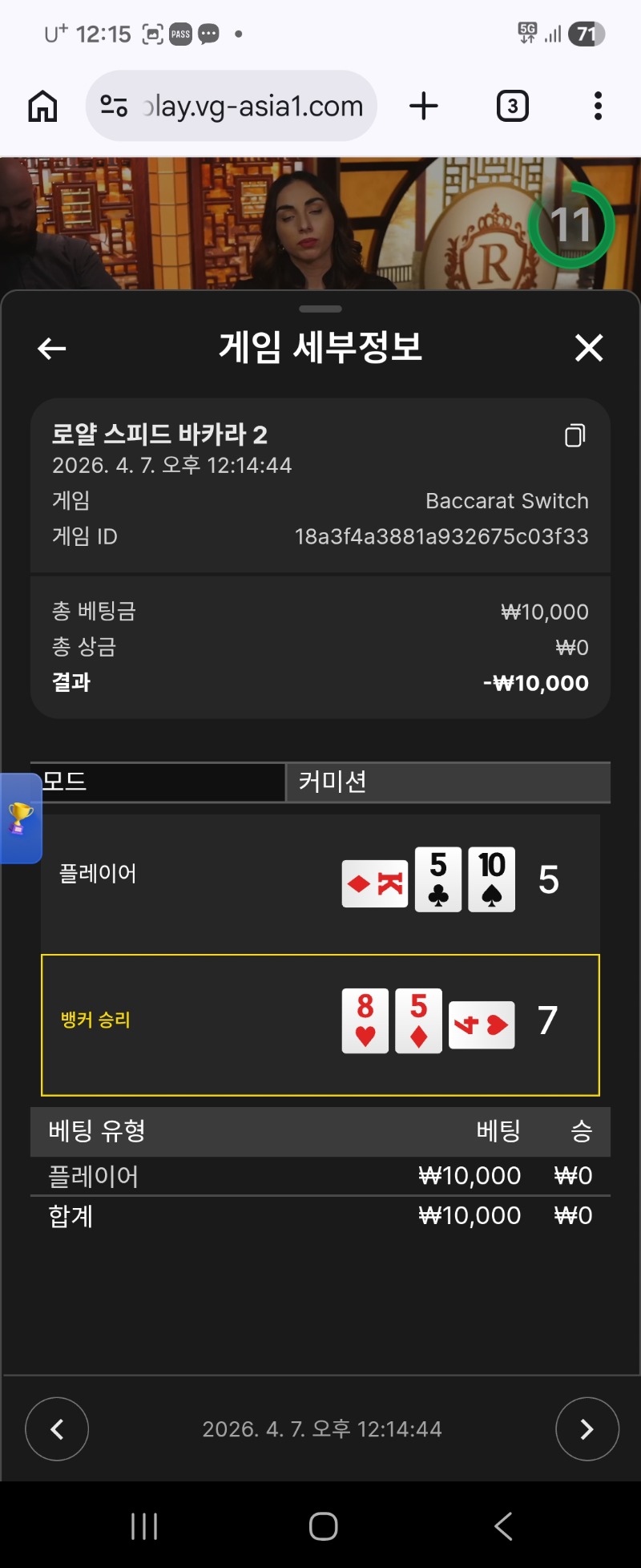Tap system home button
641x1568 pixels.
pos(323,1526)
